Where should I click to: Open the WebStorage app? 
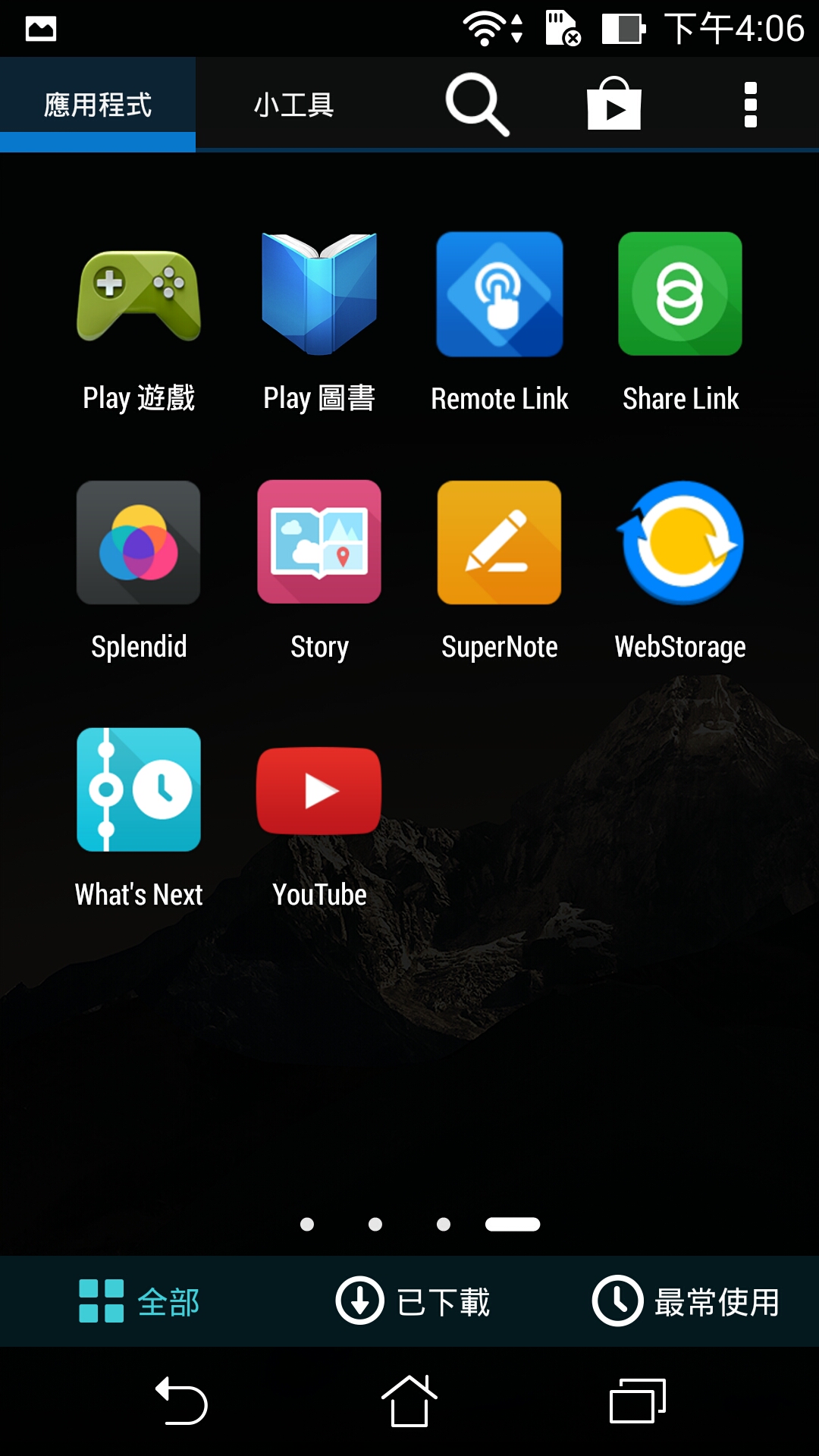[680, 572]
